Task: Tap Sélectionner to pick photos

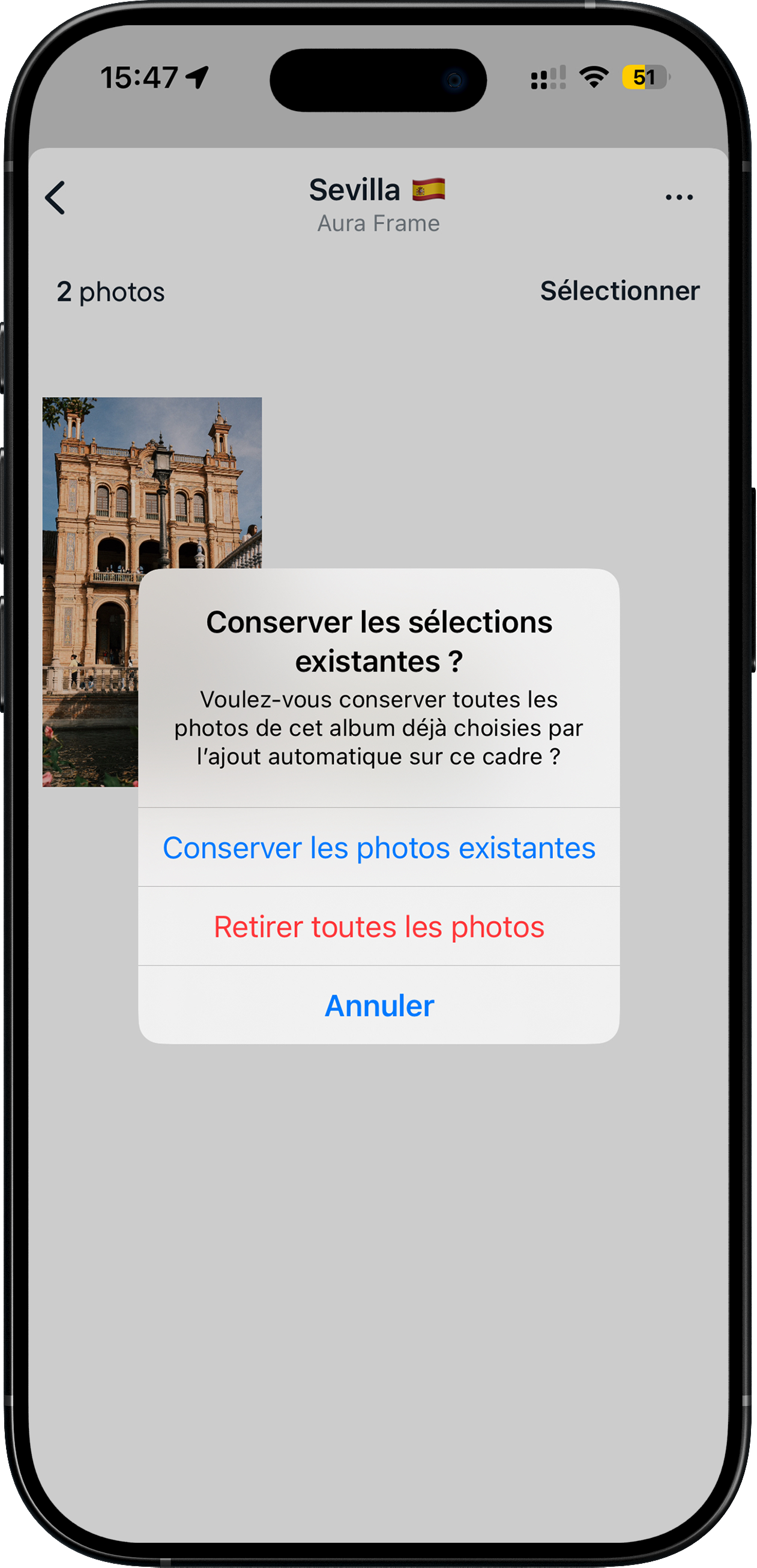Action: point(620,291)
